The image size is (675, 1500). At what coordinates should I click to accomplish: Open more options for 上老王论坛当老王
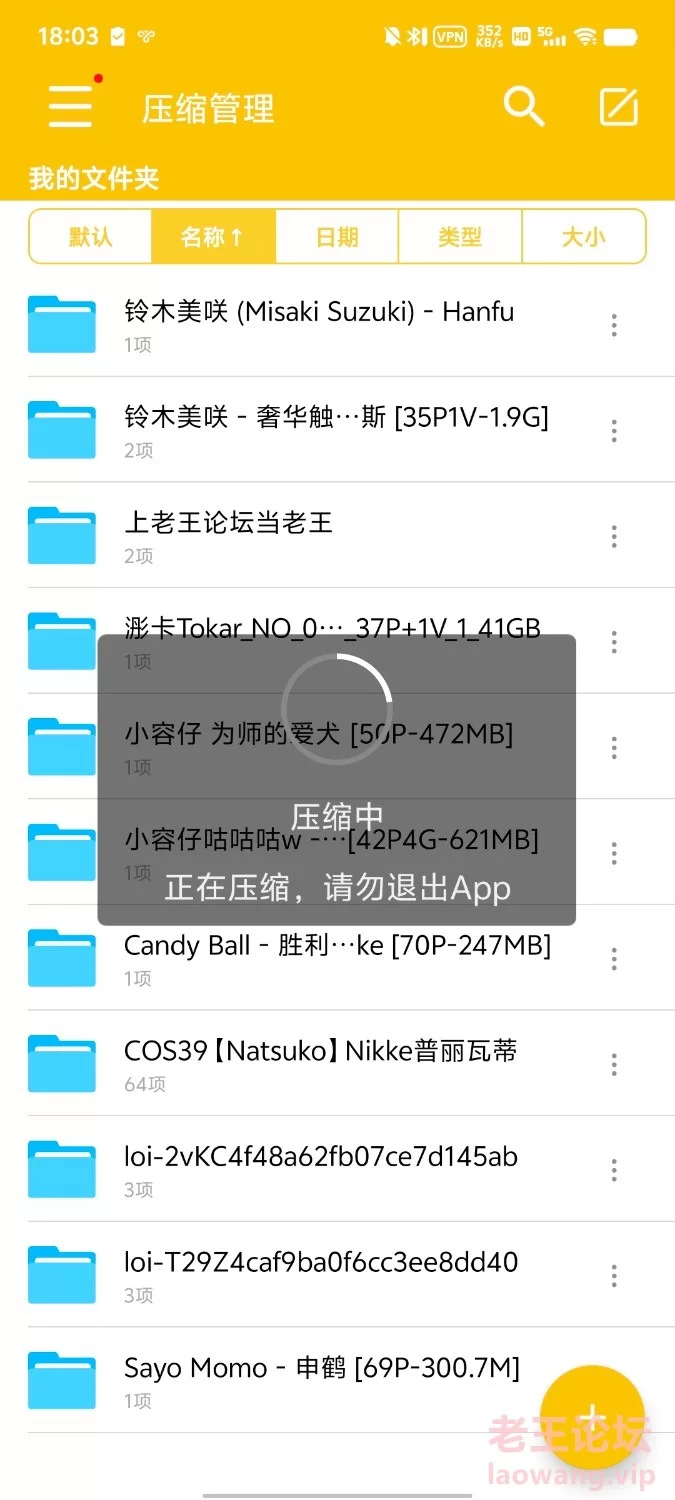[614, 536]
